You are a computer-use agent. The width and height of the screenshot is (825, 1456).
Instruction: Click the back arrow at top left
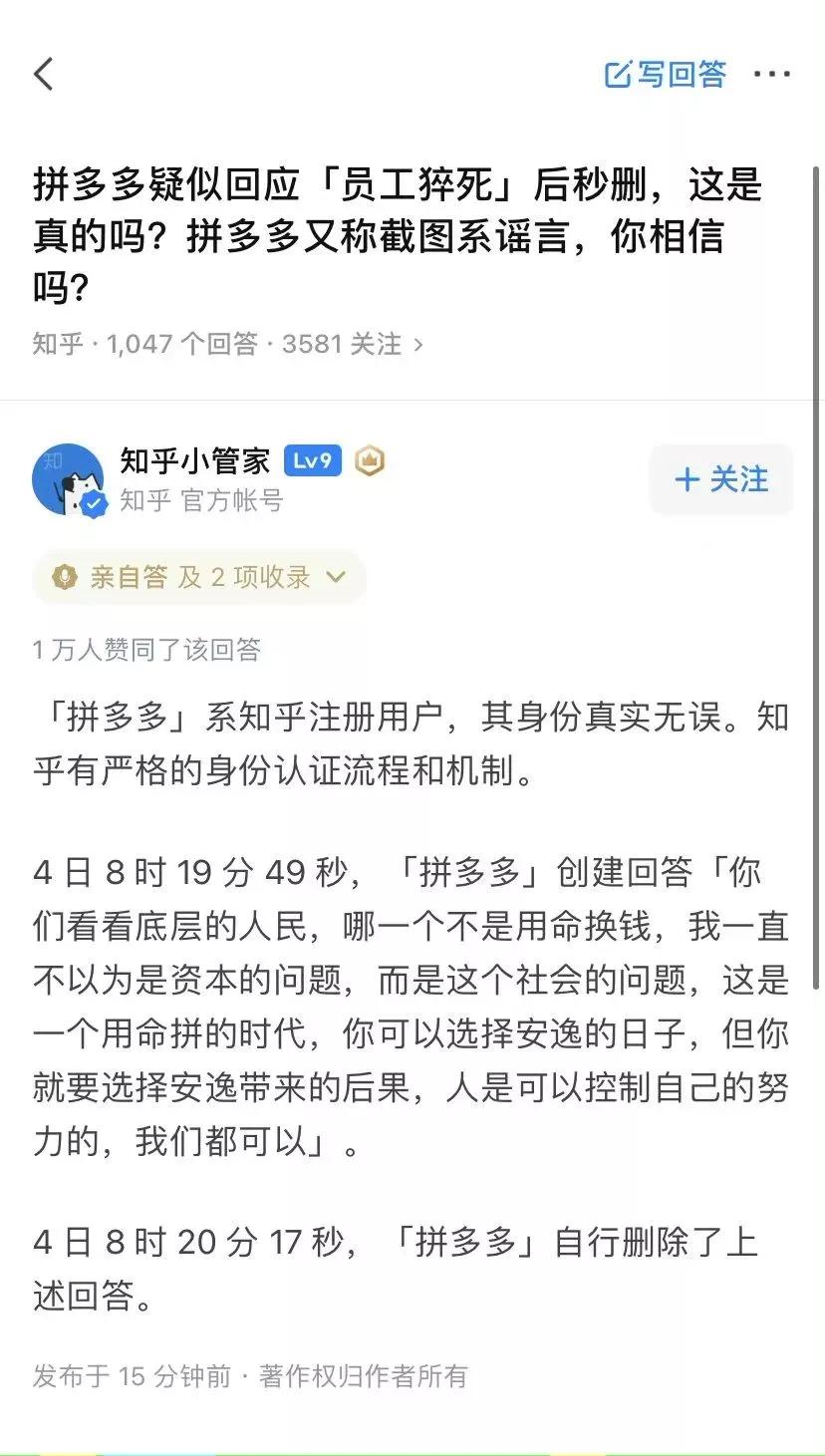click(42, 75)
